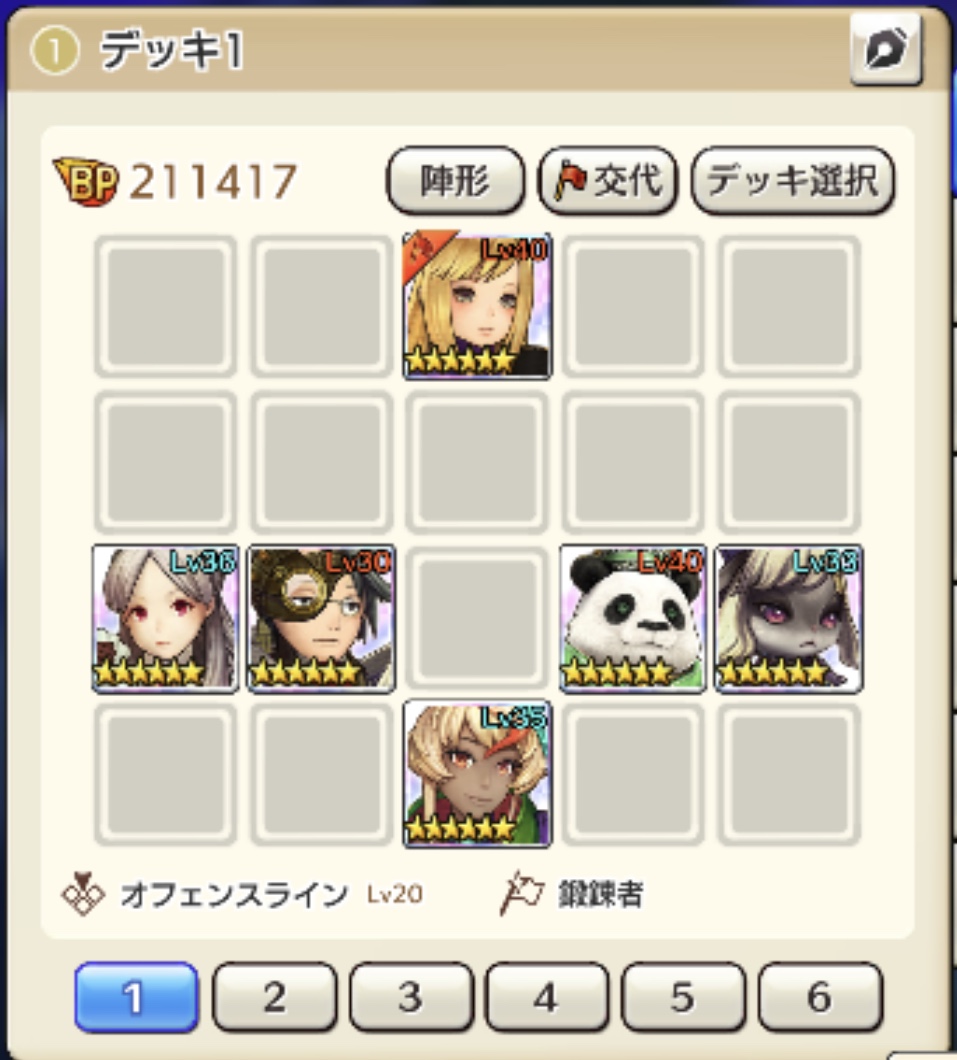Switch to deck 6
957x1060 pixels.
(x=819, y=997)
